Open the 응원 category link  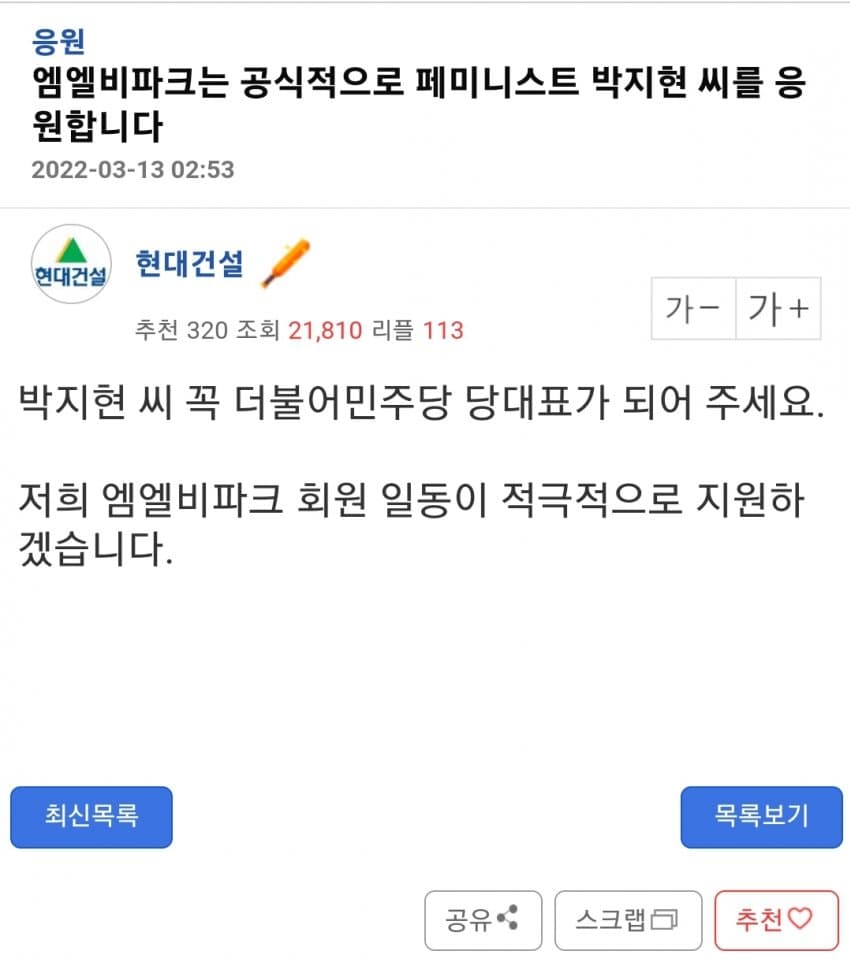pos(59,42)
